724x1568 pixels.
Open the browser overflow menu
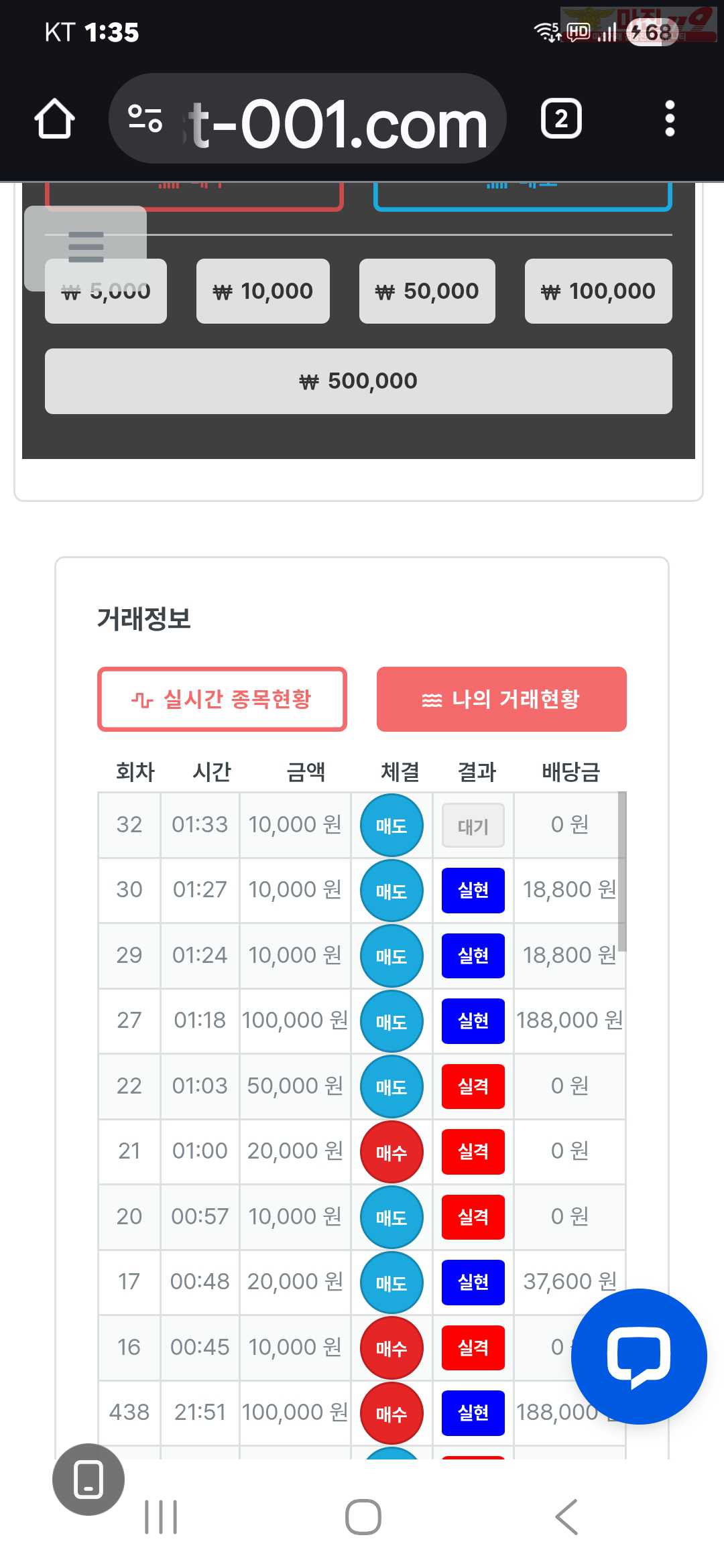coord(669,119)
